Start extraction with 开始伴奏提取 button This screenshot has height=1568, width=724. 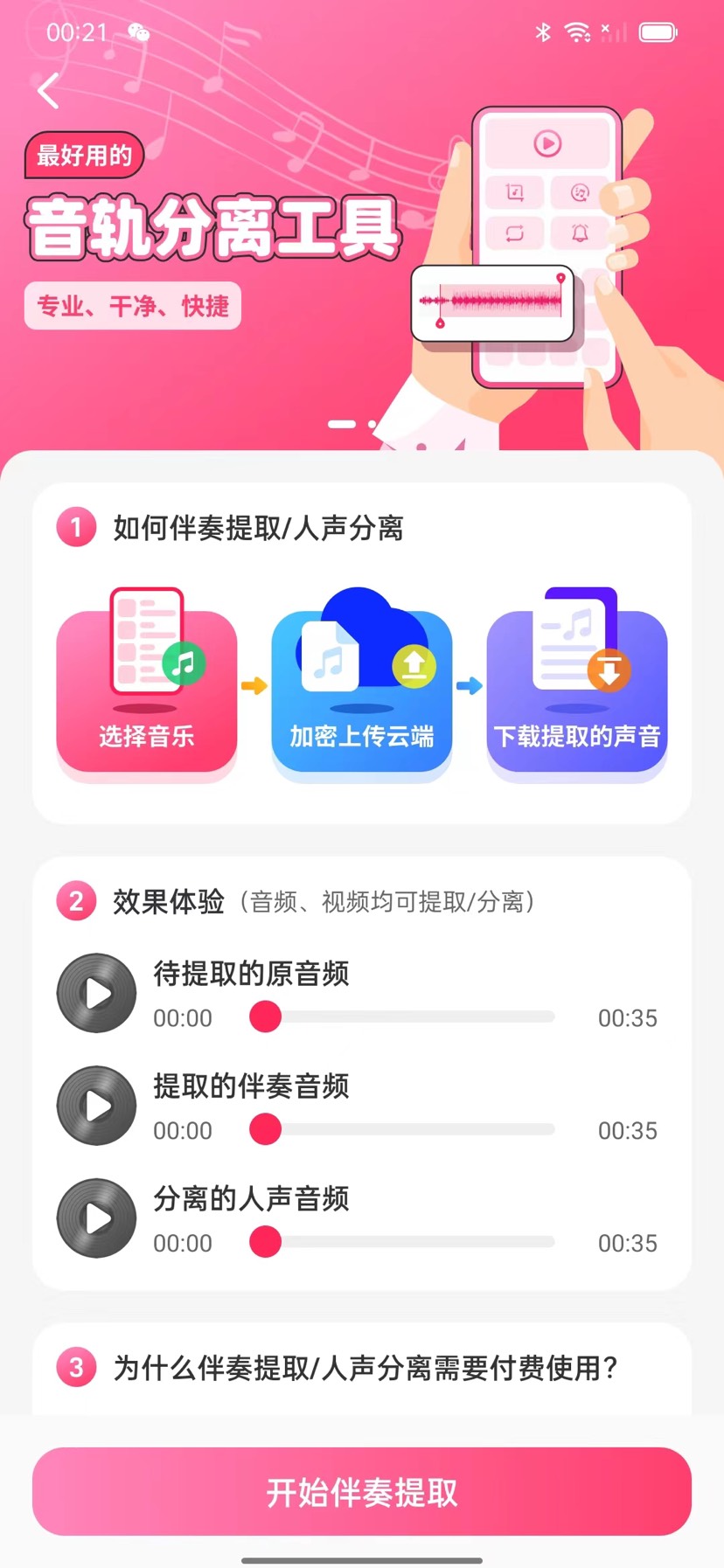click(x=362, y=1492)
